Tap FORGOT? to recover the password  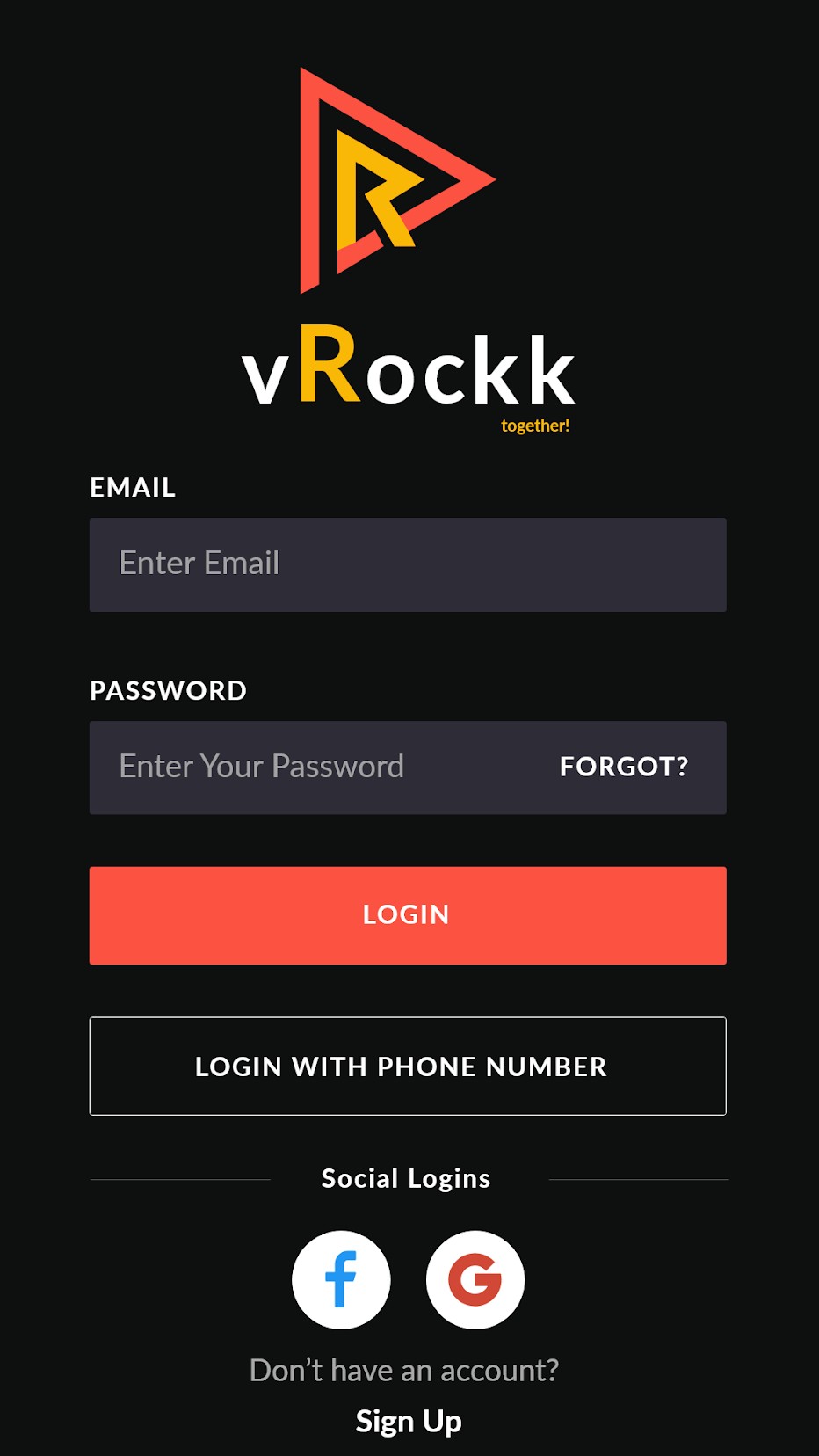click(624, 767)
